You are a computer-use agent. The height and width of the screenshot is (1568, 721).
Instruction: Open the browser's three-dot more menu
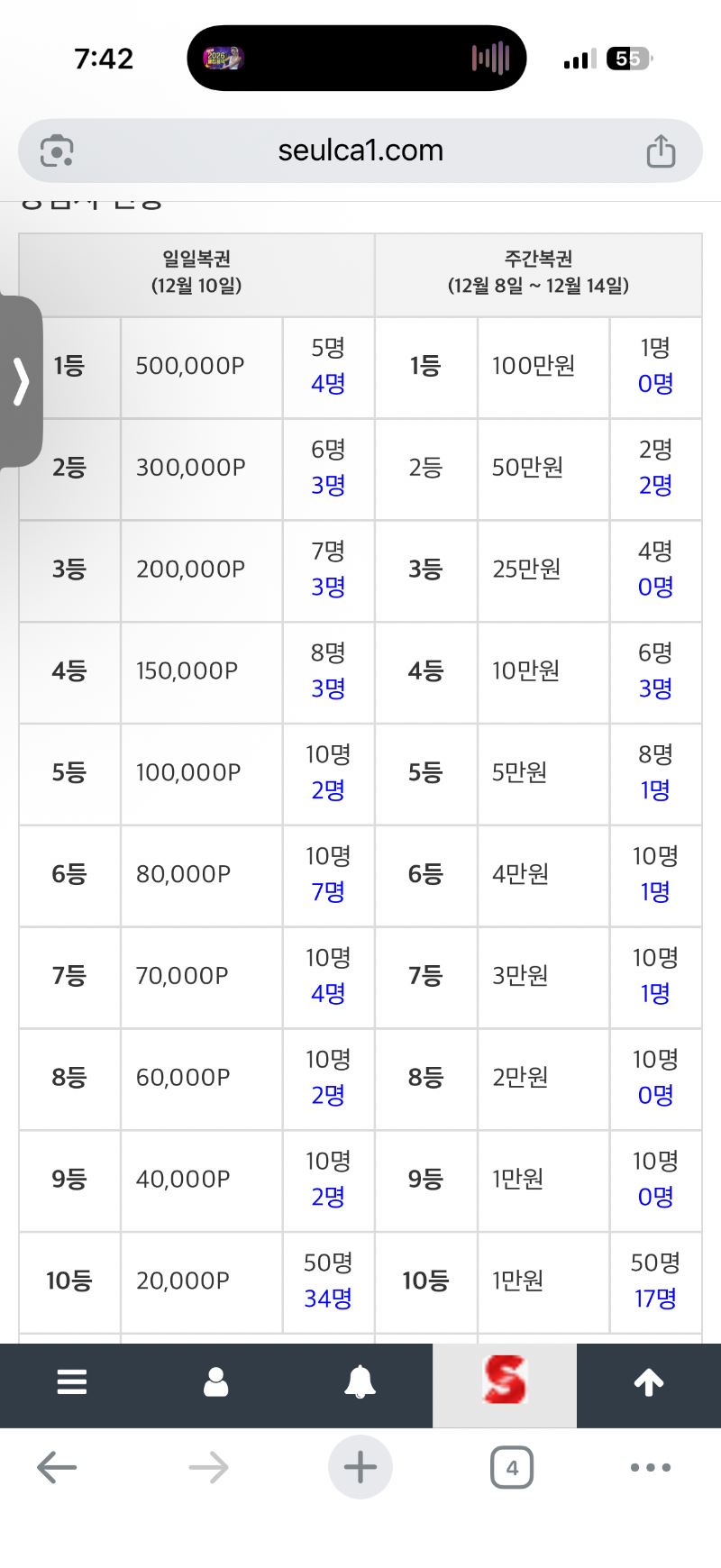coord(651,1468)
